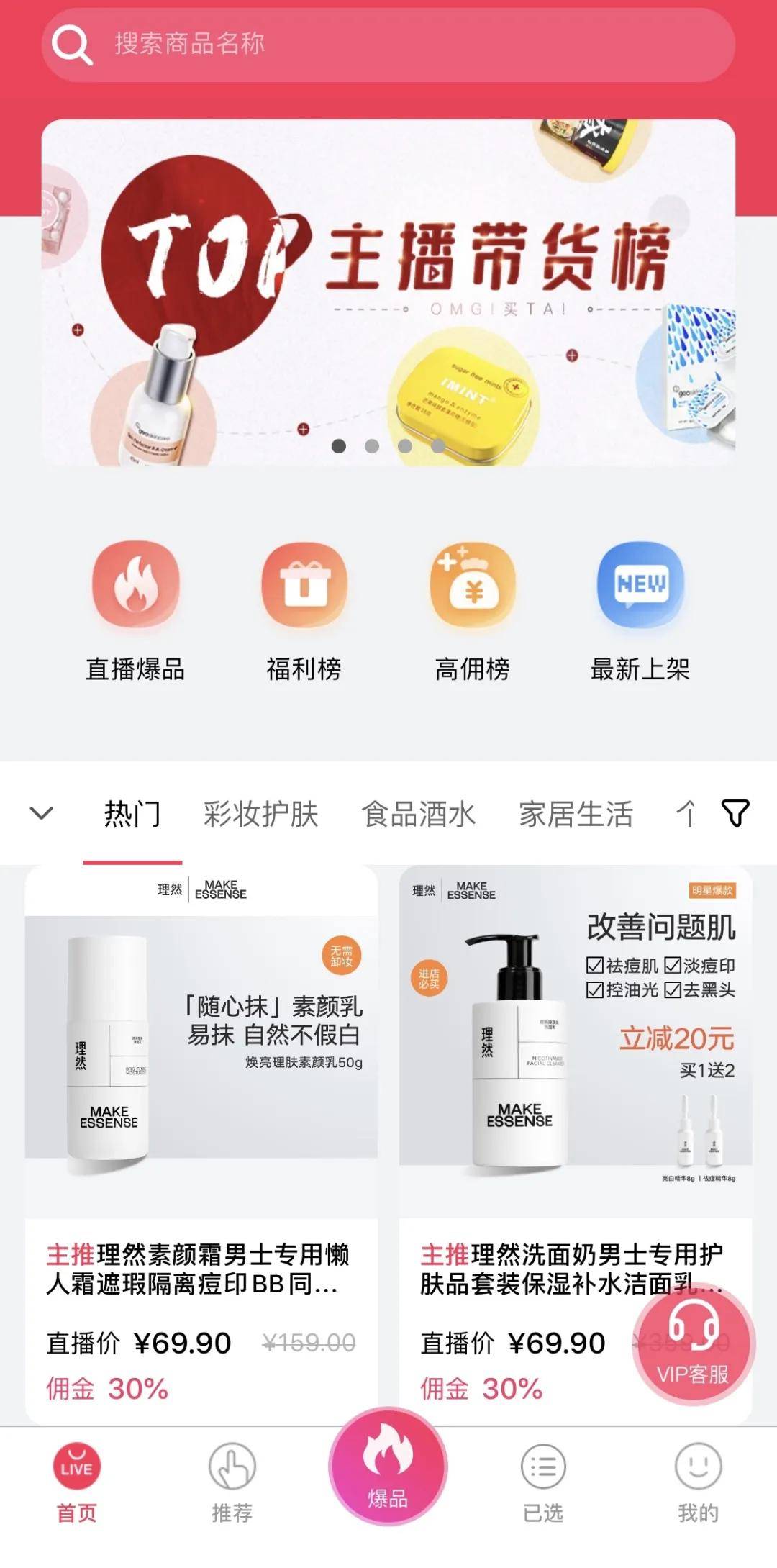Screen dimensions: 777x1568
Task: Open 福利榜 shortcut
Action: pyautogui.click(x=304, y=612)
